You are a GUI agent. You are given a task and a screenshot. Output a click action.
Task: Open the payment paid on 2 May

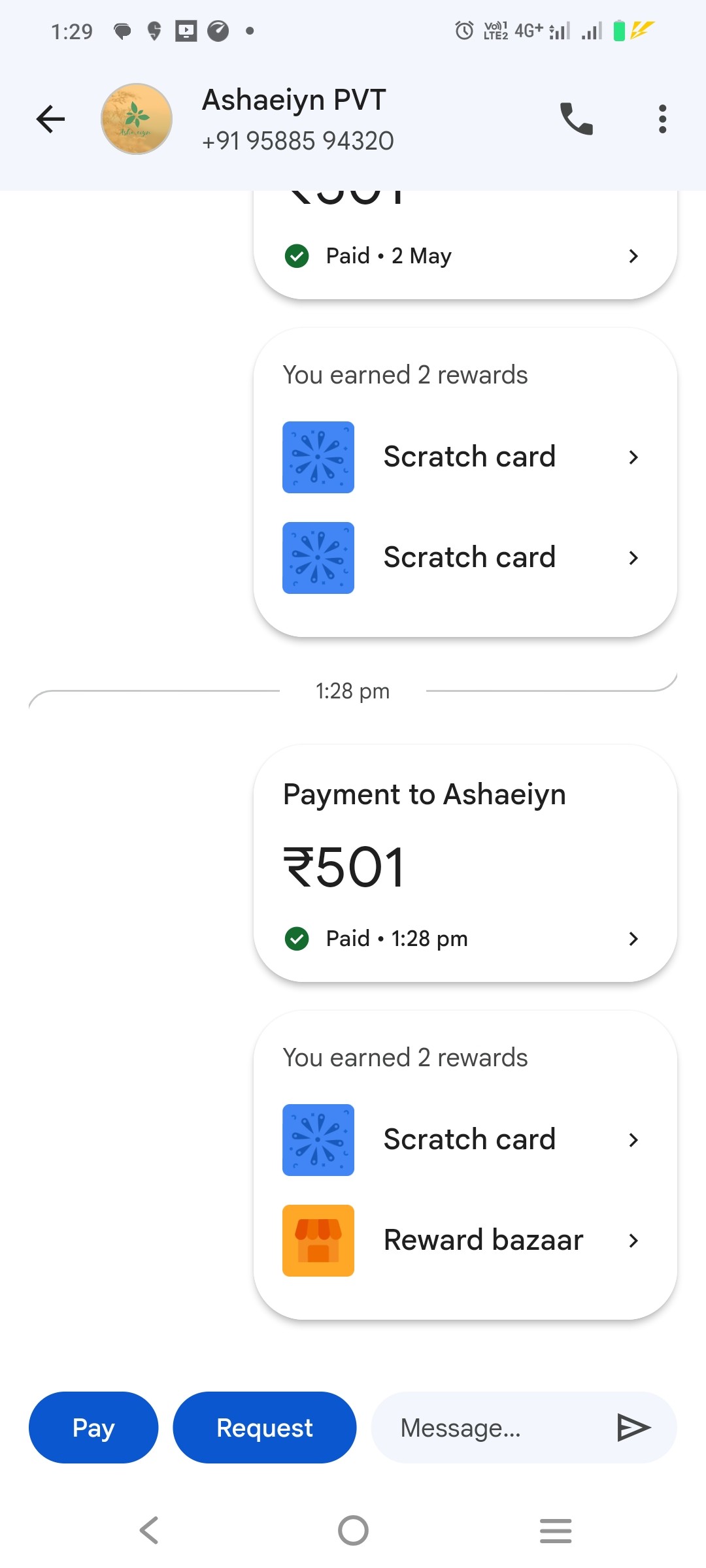pyautogui.click(x=465, y=245)
